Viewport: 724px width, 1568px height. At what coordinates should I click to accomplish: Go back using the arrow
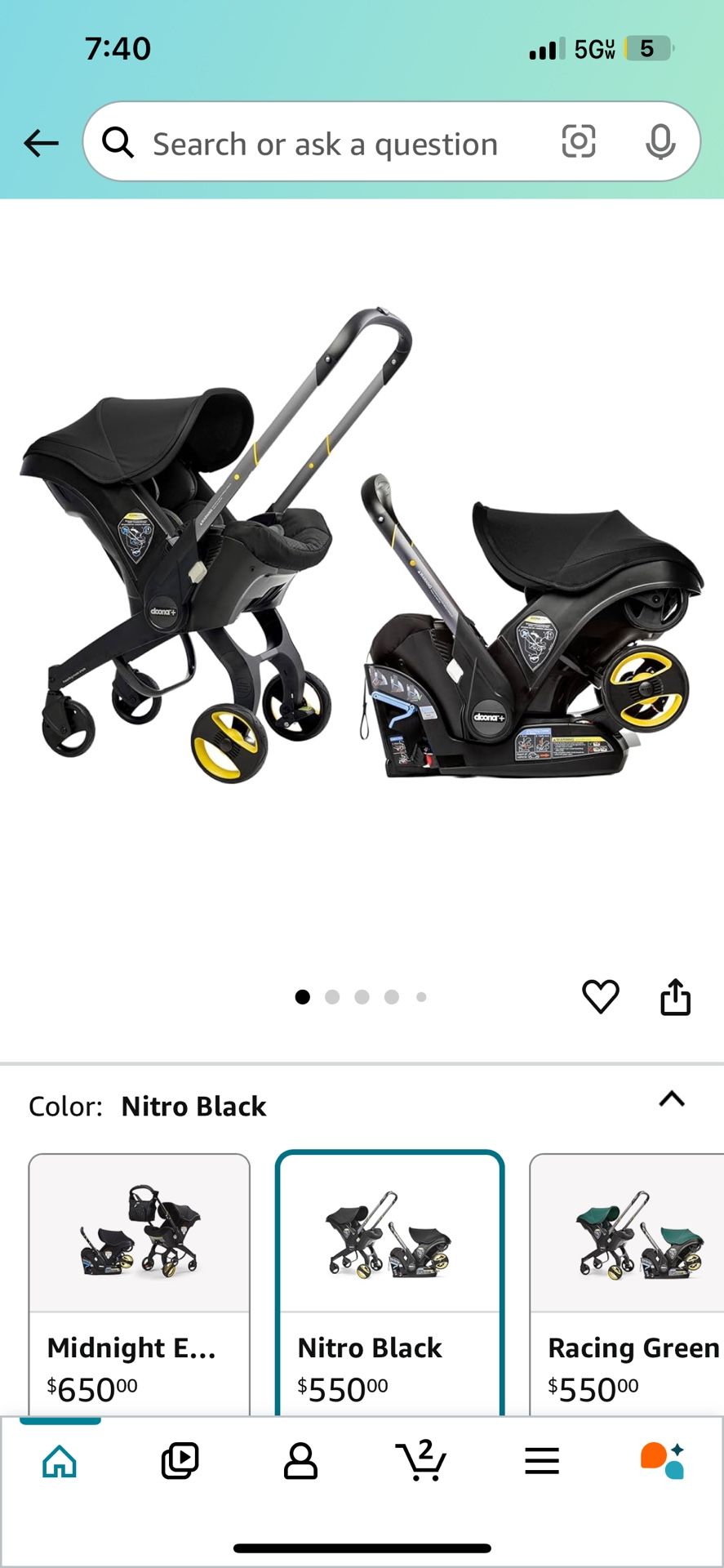click(41, 144)
